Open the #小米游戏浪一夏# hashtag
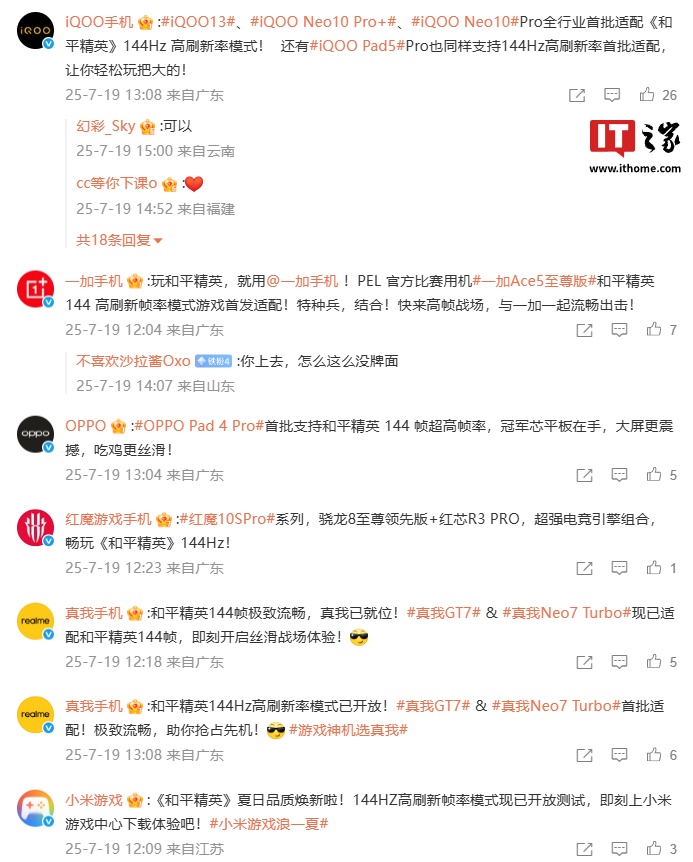 (269, 825)
